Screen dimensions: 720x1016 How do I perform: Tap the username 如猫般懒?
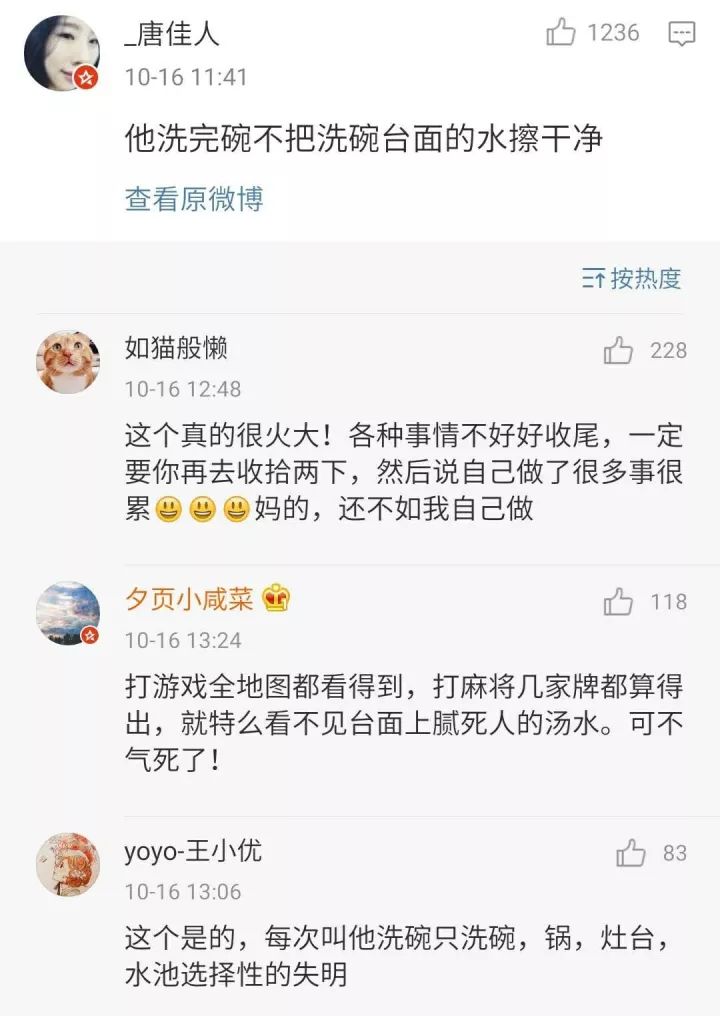176,348
